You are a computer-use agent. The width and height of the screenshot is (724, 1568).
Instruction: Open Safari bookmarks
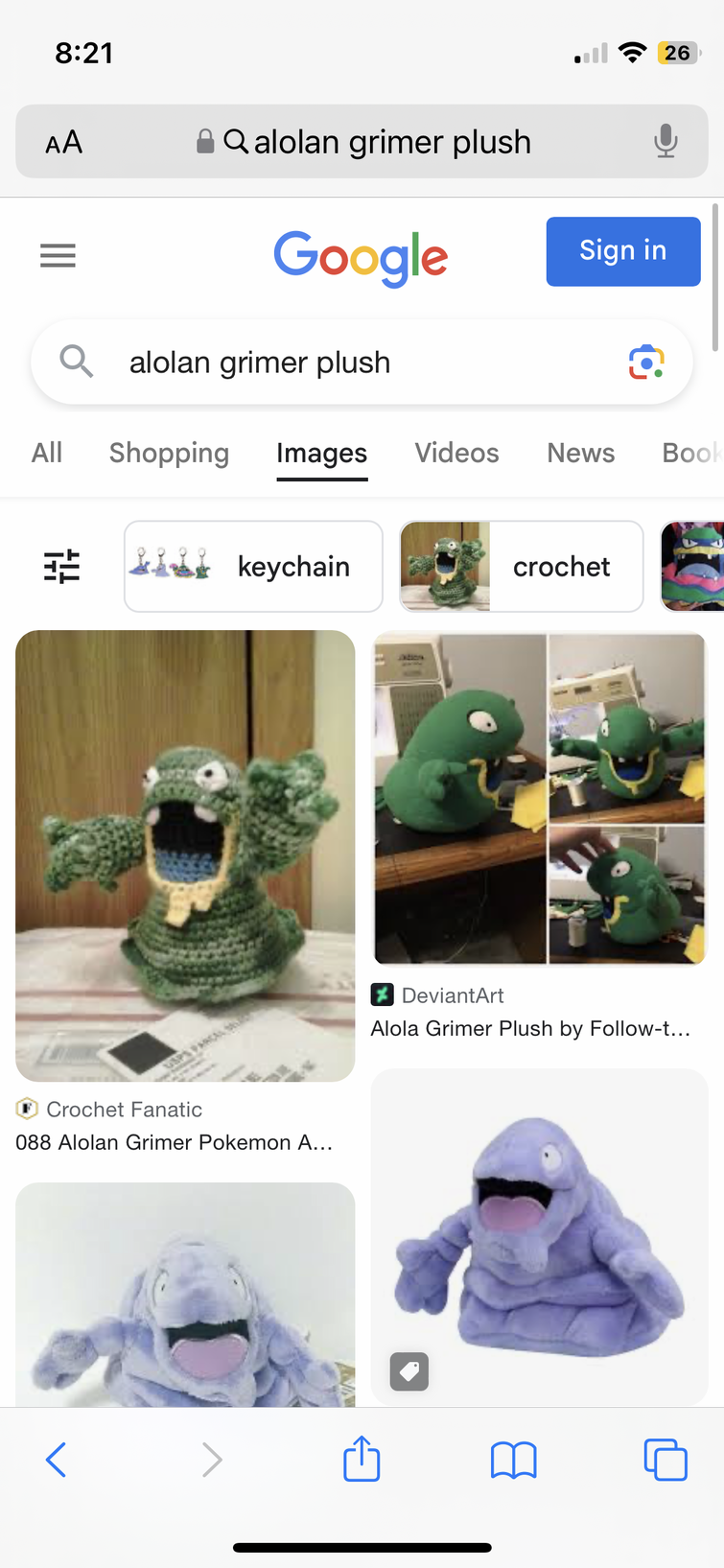[x=513, y=1461]
